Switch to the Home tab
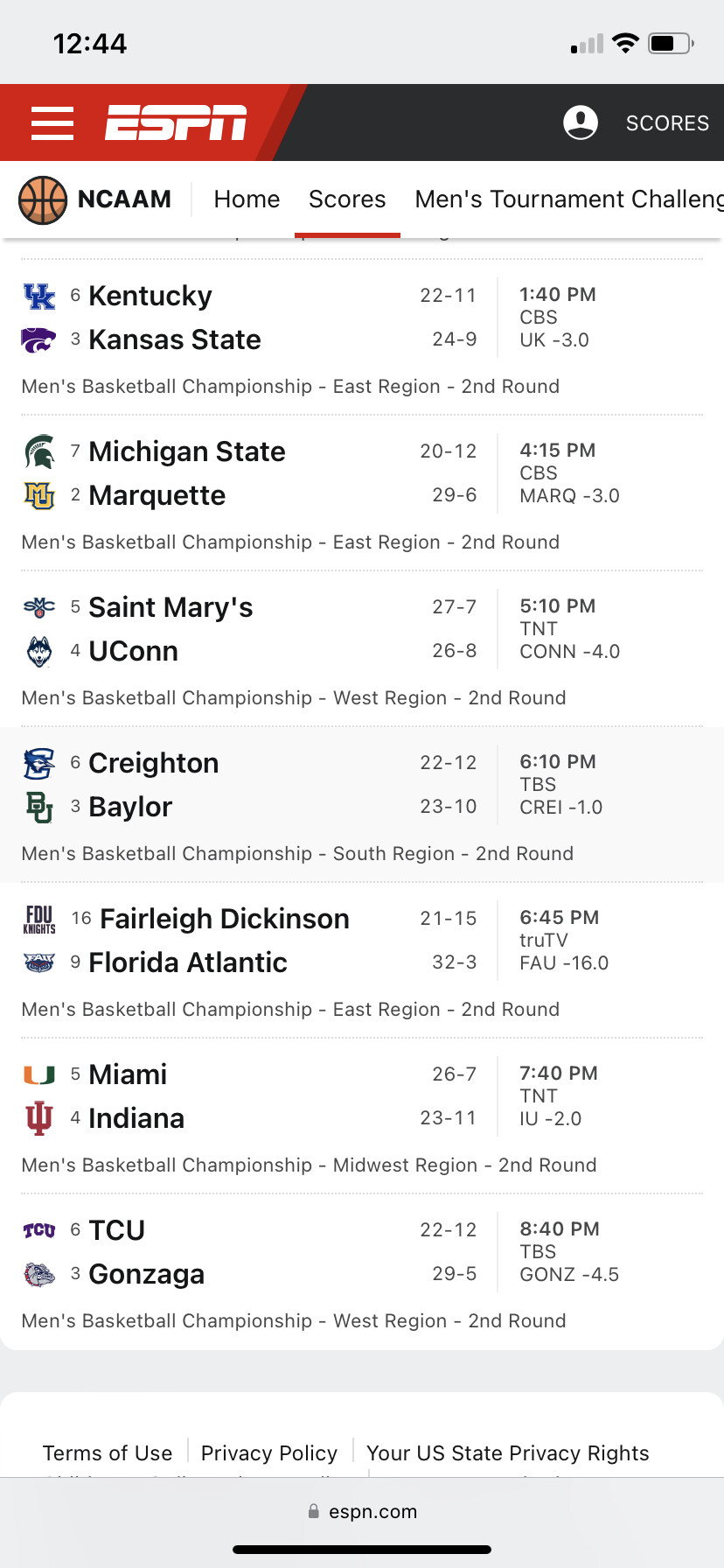This screenshot has height=1568, width=724. pos(247,199)
